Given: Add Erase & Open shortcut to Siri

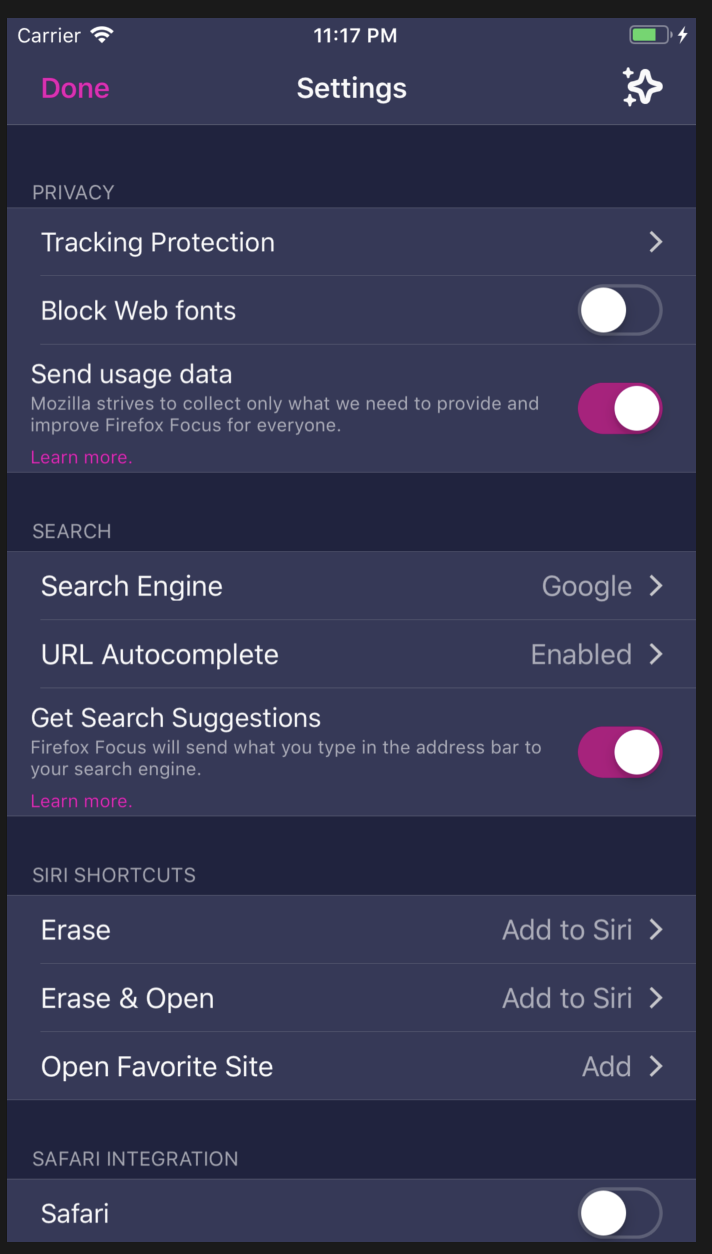Looking at the screenshot, I should pyautogui.click(x=351, y=998).
